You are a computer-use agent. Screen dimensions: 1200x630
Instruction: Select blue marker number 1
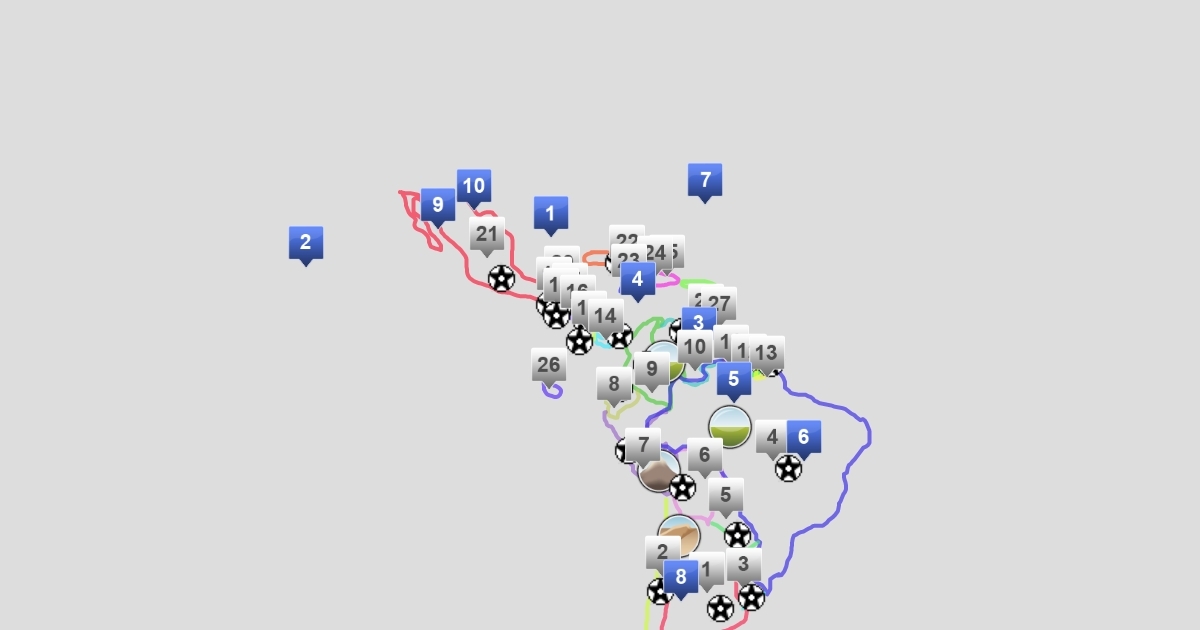pos(550,213)
